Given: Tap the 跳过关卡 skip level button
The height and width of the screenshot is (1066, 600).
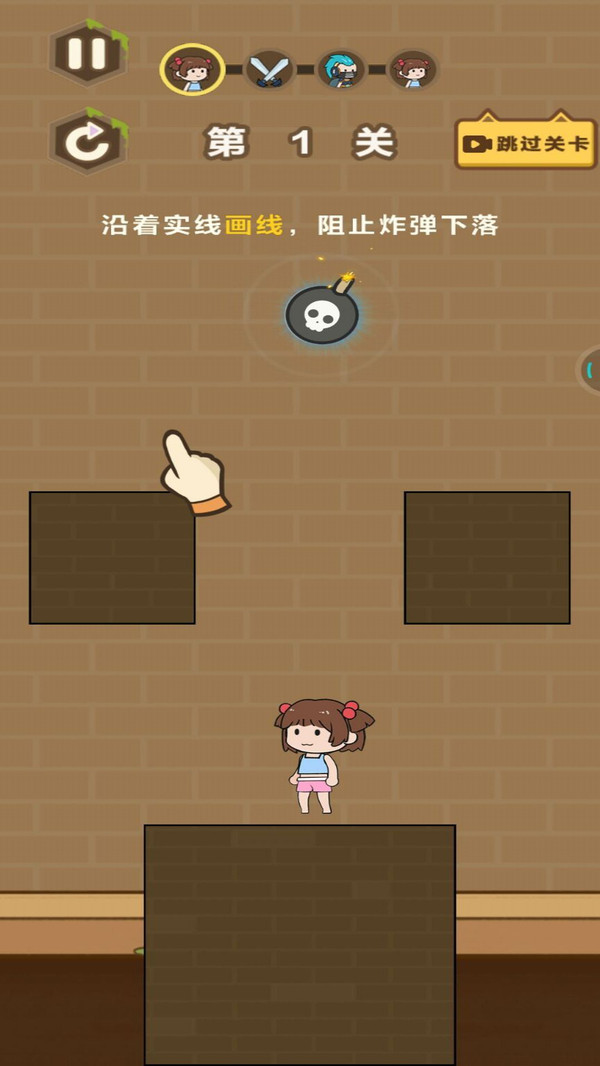Looking at the screenshot, I should (x=525, y=144).
